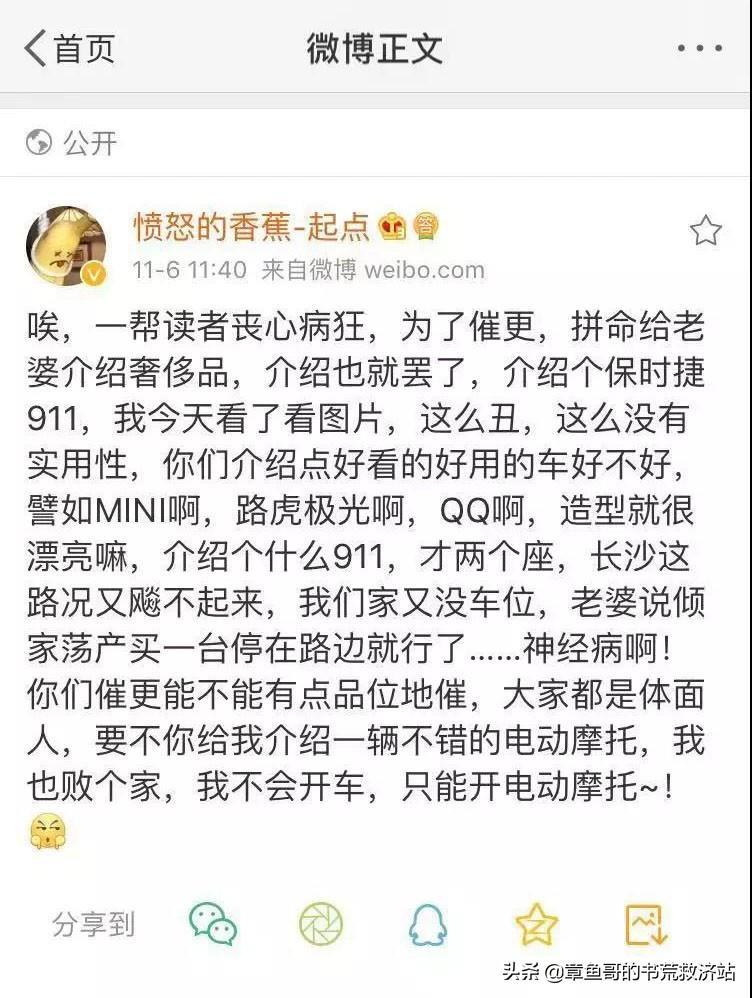Viewport: 752px width, 998px height.
Task: Share to WeChat Moments
Action: pyautogui.click(x=320, y=924)
